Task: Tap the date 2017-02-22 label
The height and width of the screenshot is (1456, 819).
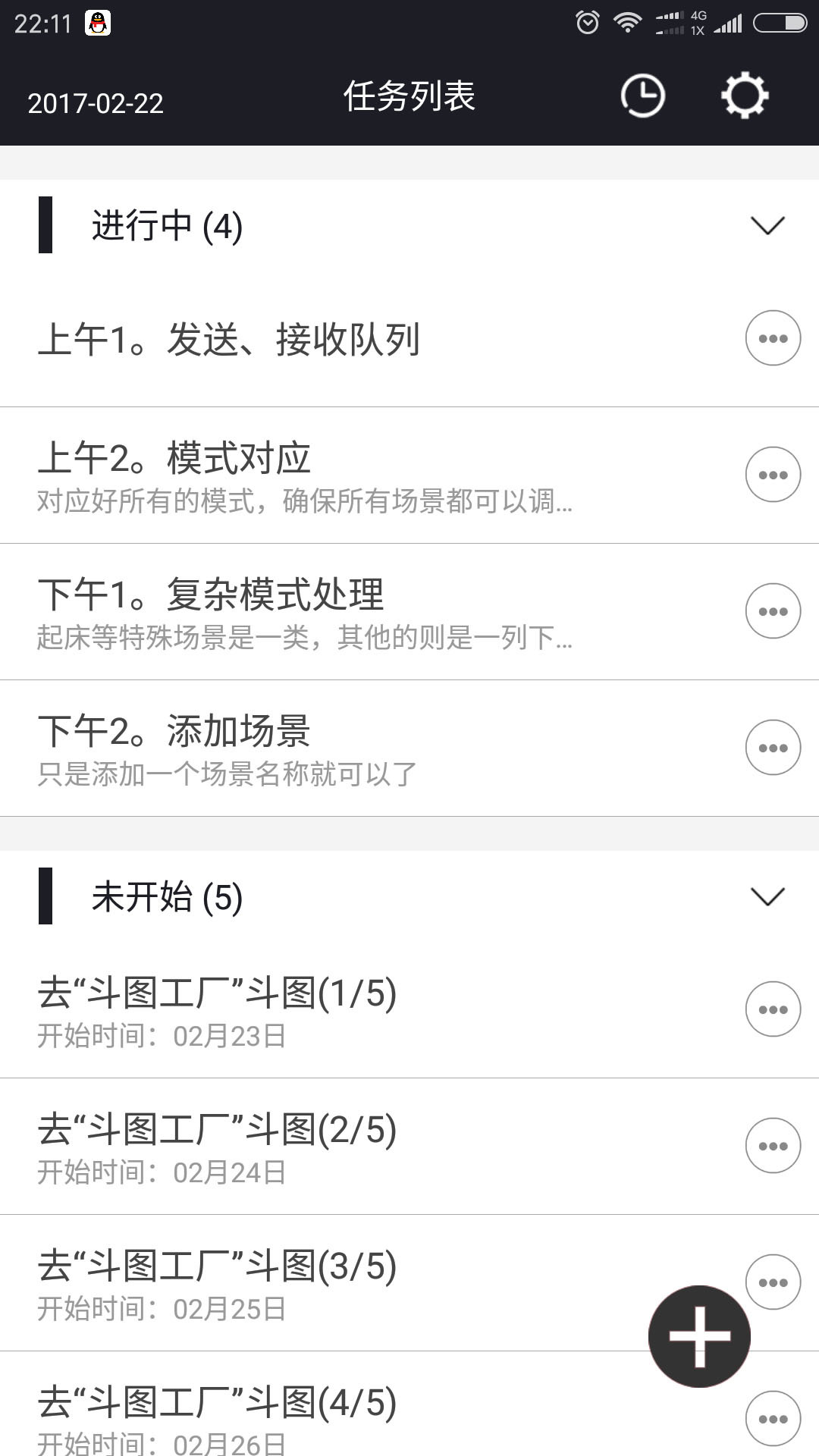Action: (95, 103)
